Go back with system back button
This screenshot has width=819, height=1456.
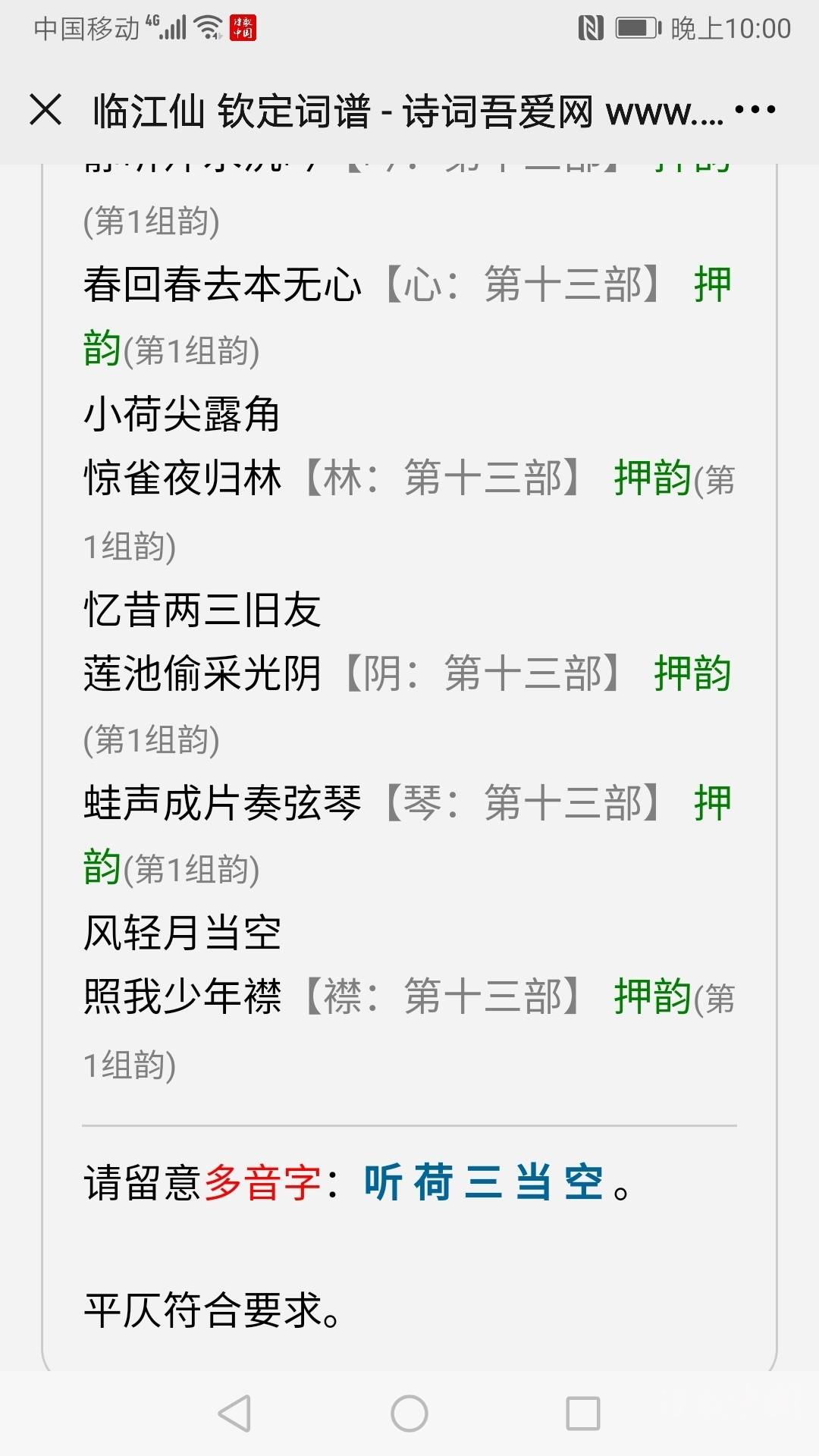tap(234, 1414)
